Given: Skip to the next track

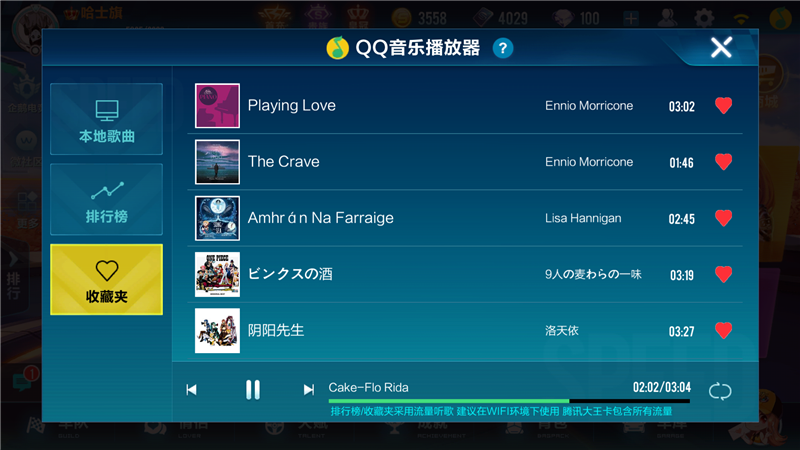Looking at the screenshot, I should (x=309, y=390).
